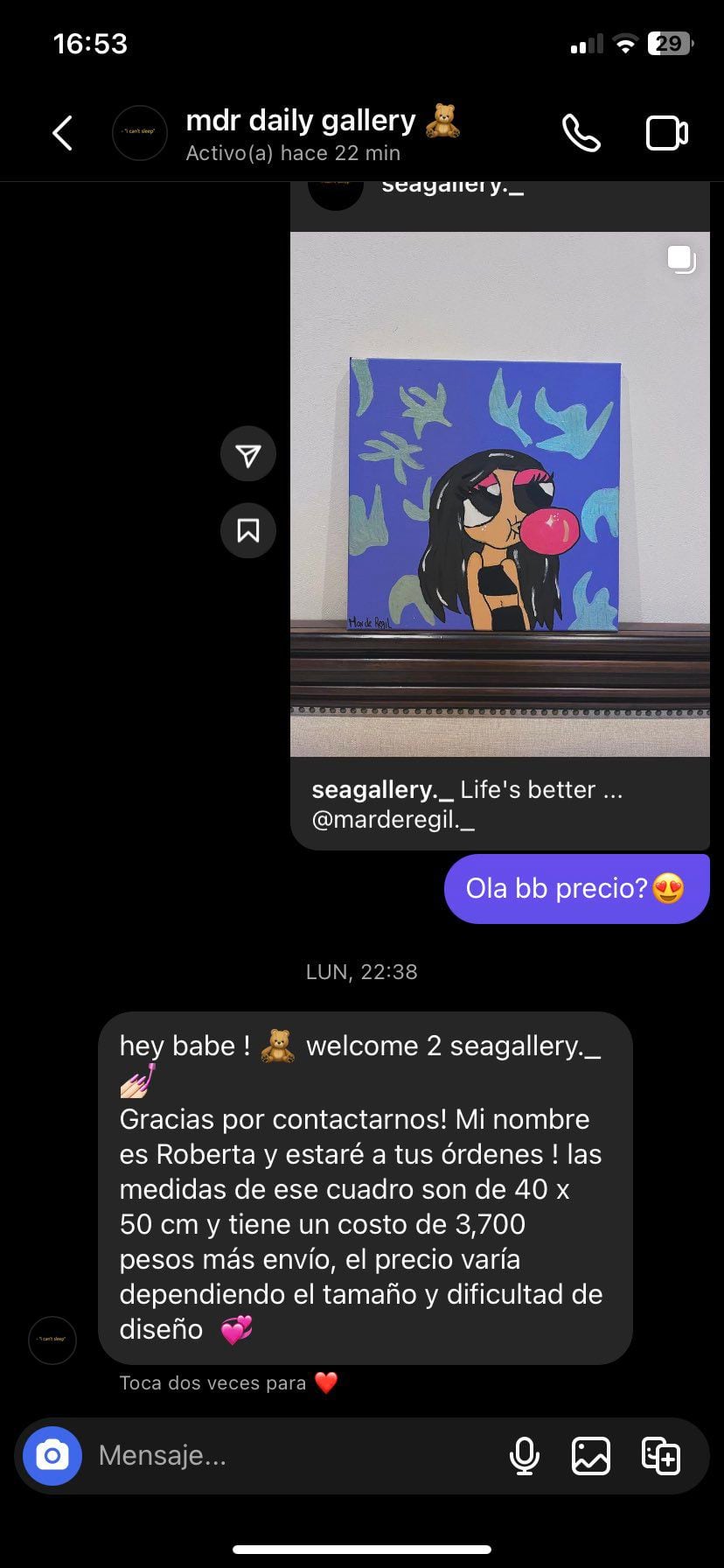Open the shared seagallery._ painting post

click(x=499, y=493)
